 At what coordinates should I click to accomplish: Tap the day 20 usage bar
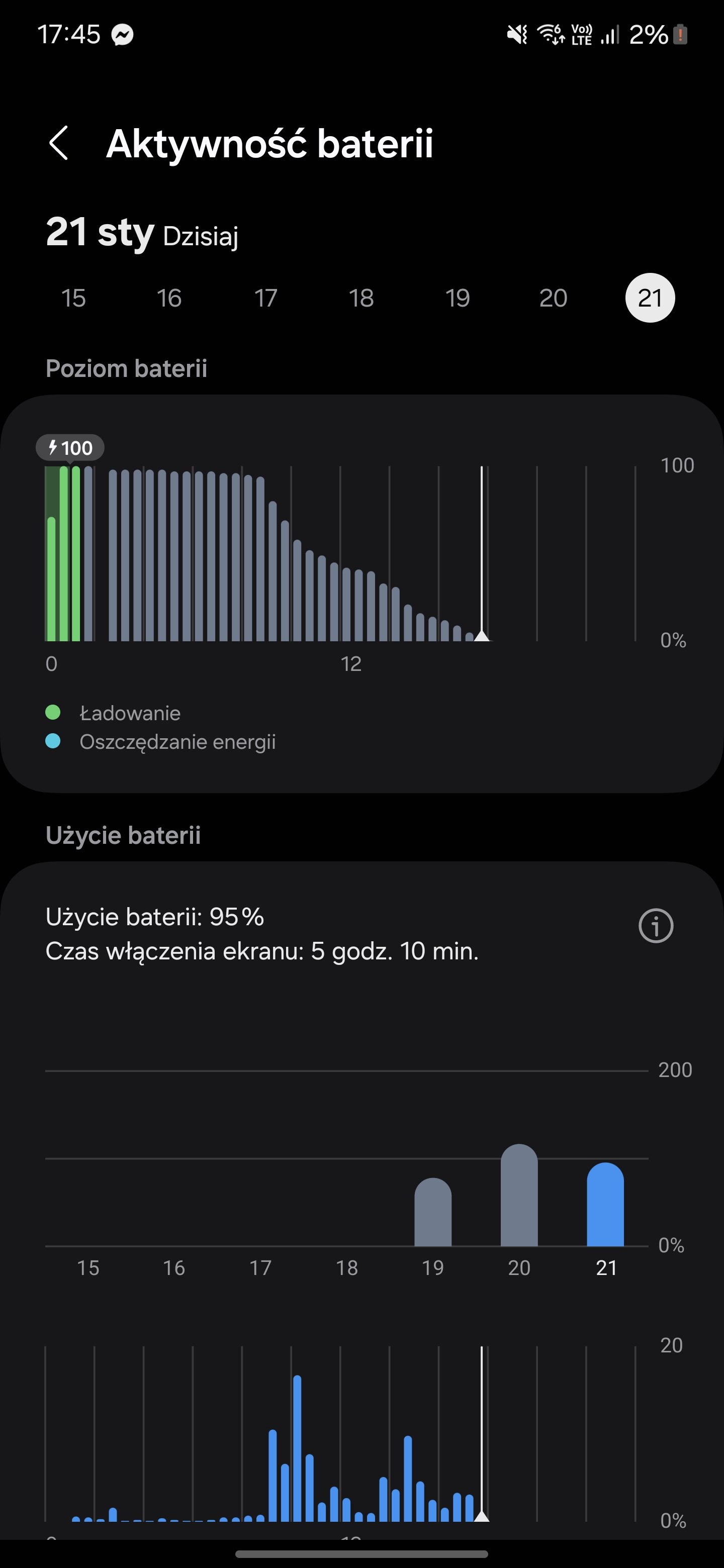coord(519,1195)
